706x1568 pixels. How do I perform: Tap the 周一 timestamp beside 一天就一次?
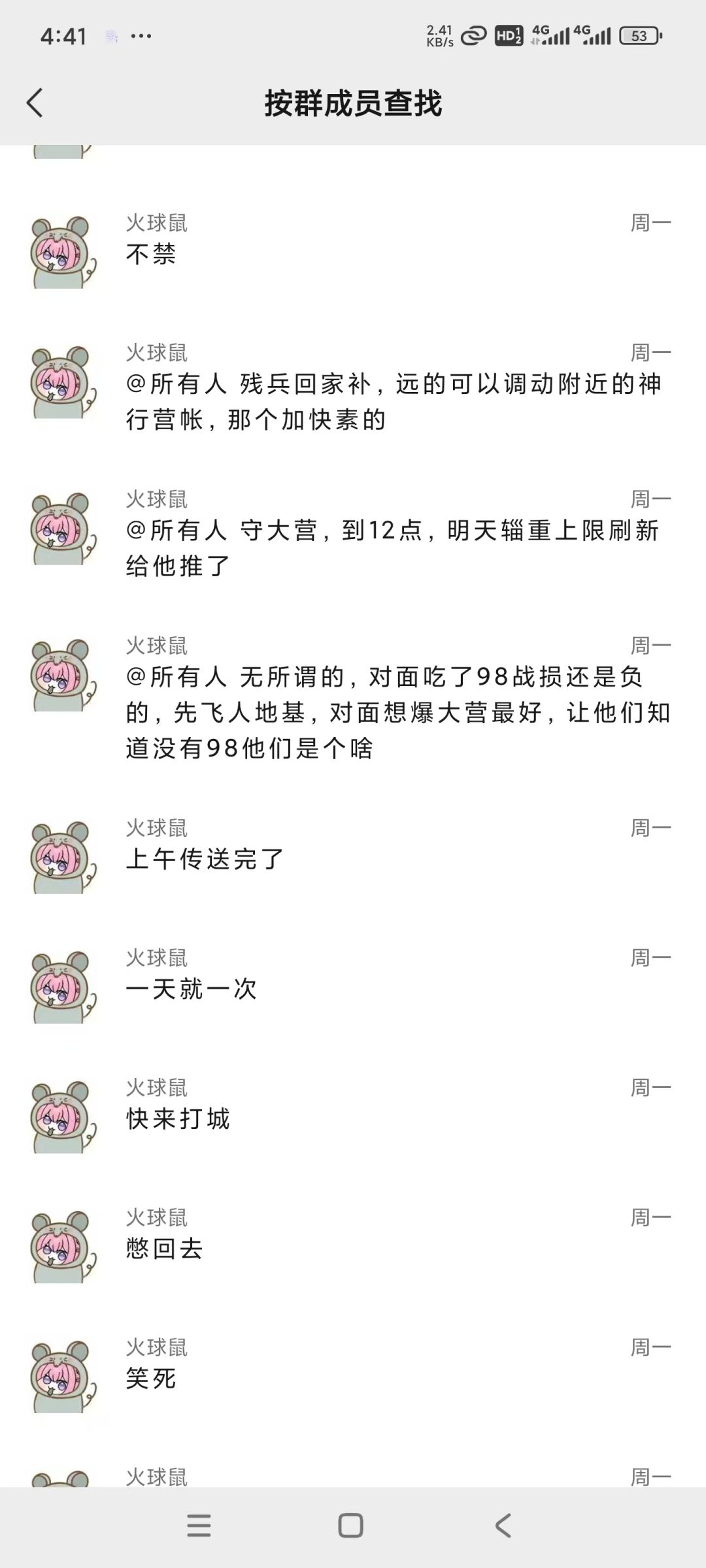click(652, 958)
